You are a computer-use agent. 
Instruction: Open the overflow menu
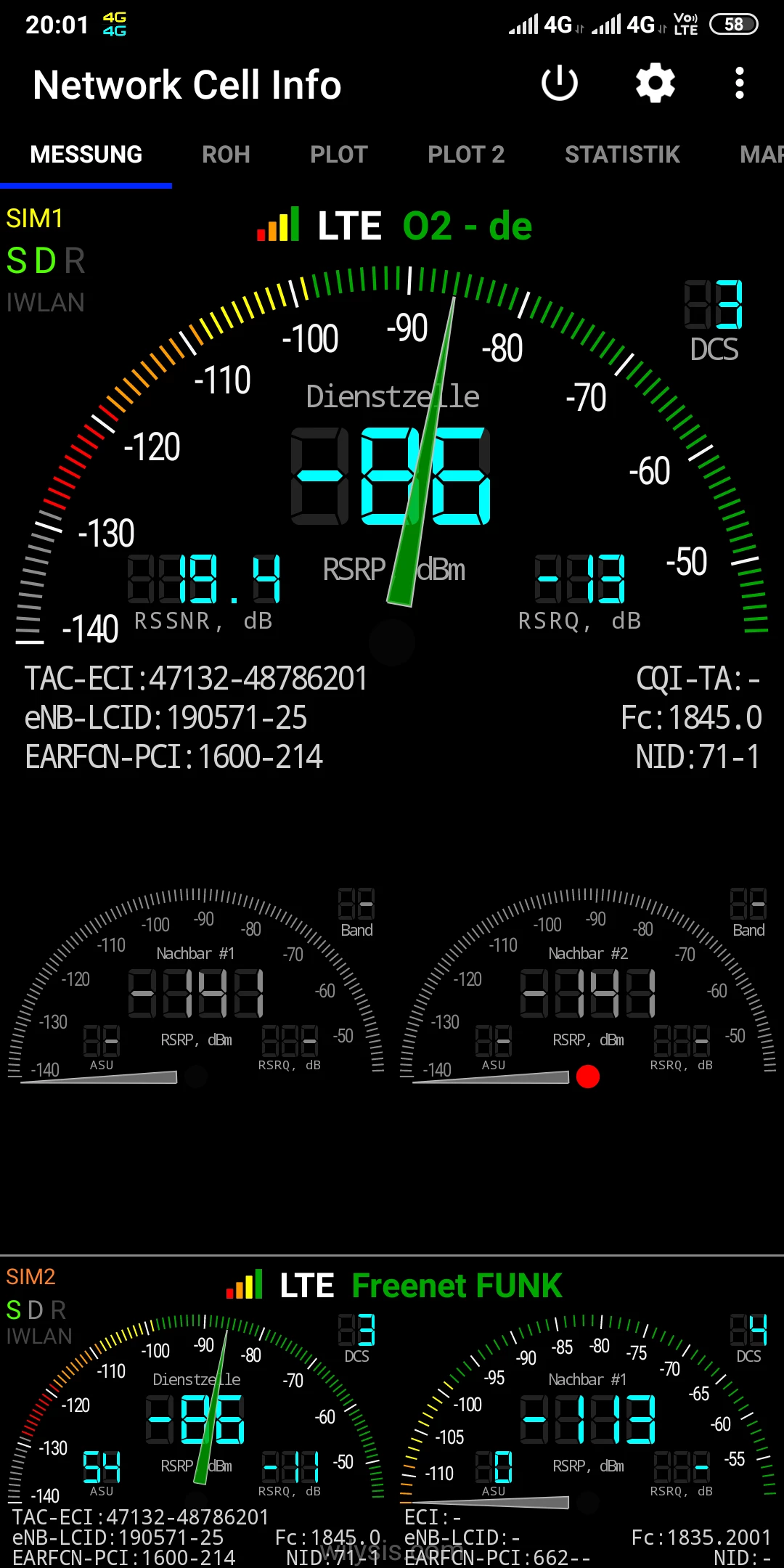click(x=739, y=83)
